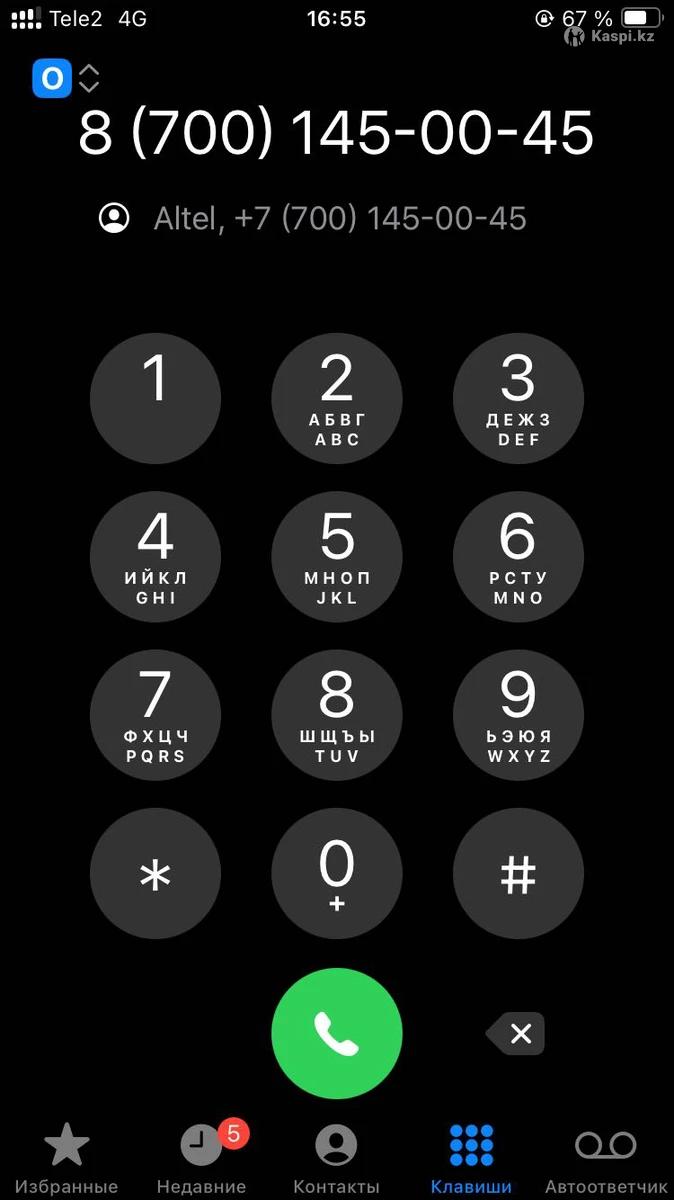Viewport: 674px width, 1200px height.
Task: Tap the hash key
Action: click(x=518, y=874)
